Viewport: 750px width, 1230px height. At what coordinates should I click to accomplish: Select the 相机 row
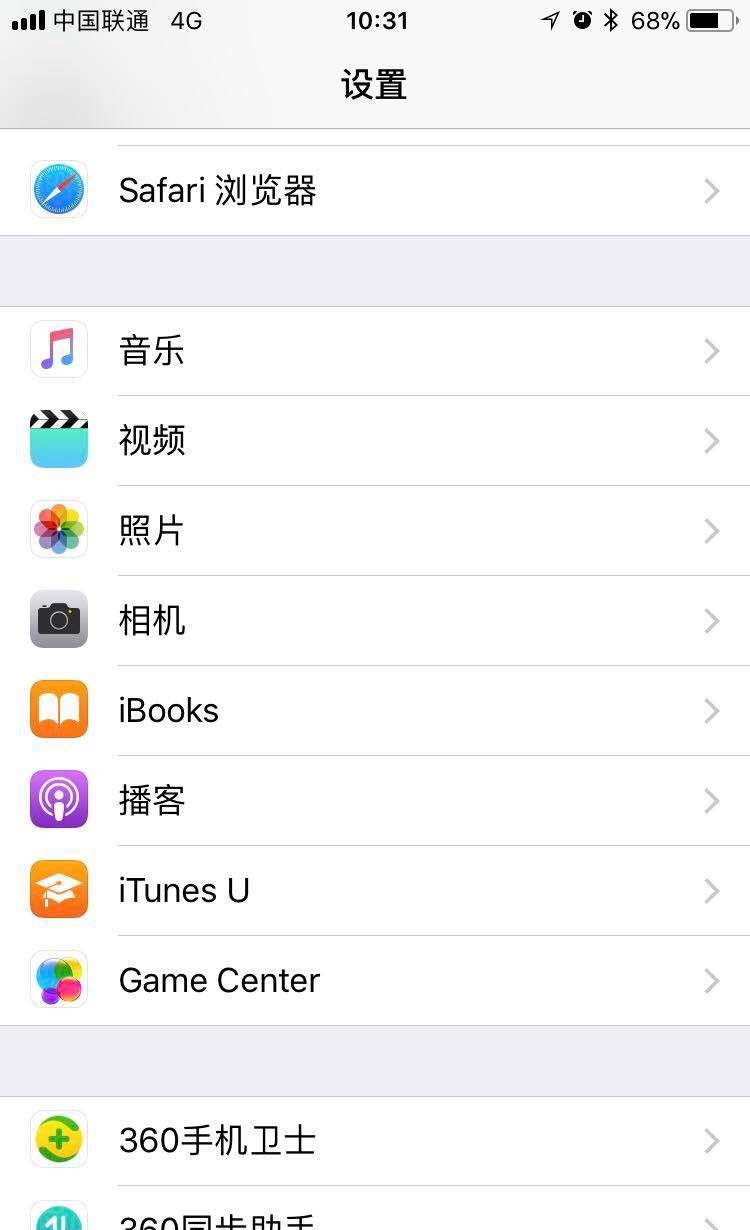coord(375,621)
